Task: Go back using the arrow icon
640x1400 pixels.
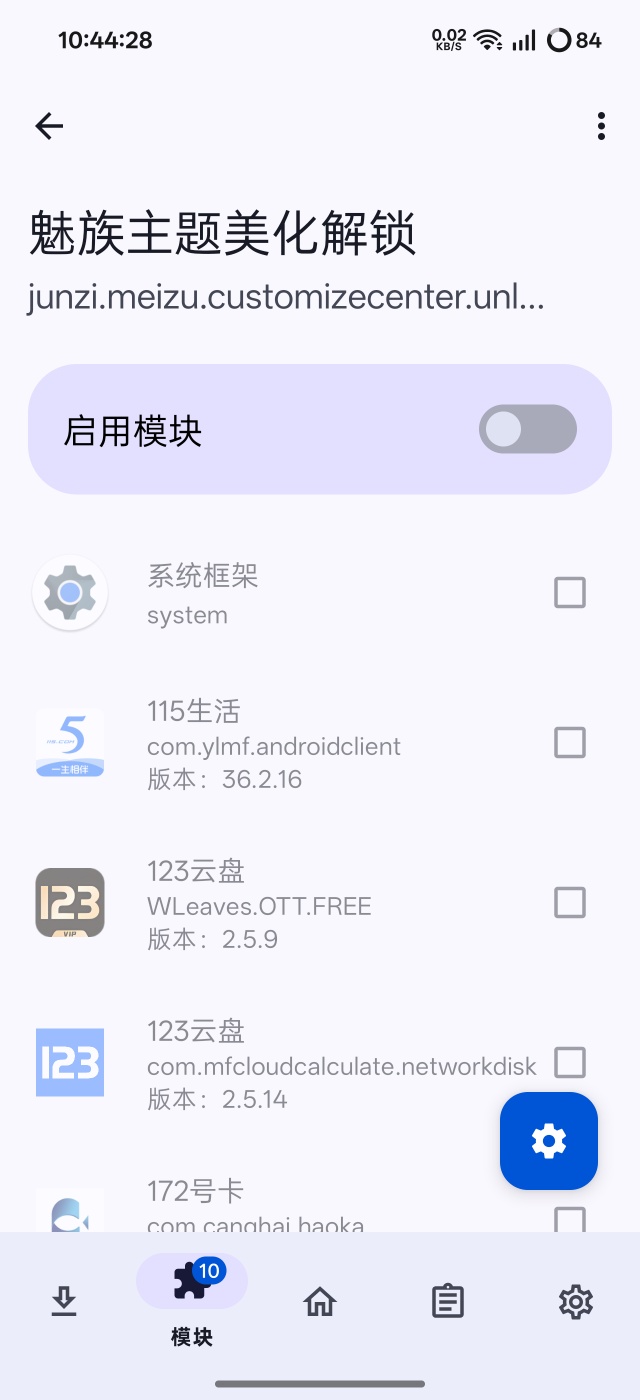Action: [49, 126]
